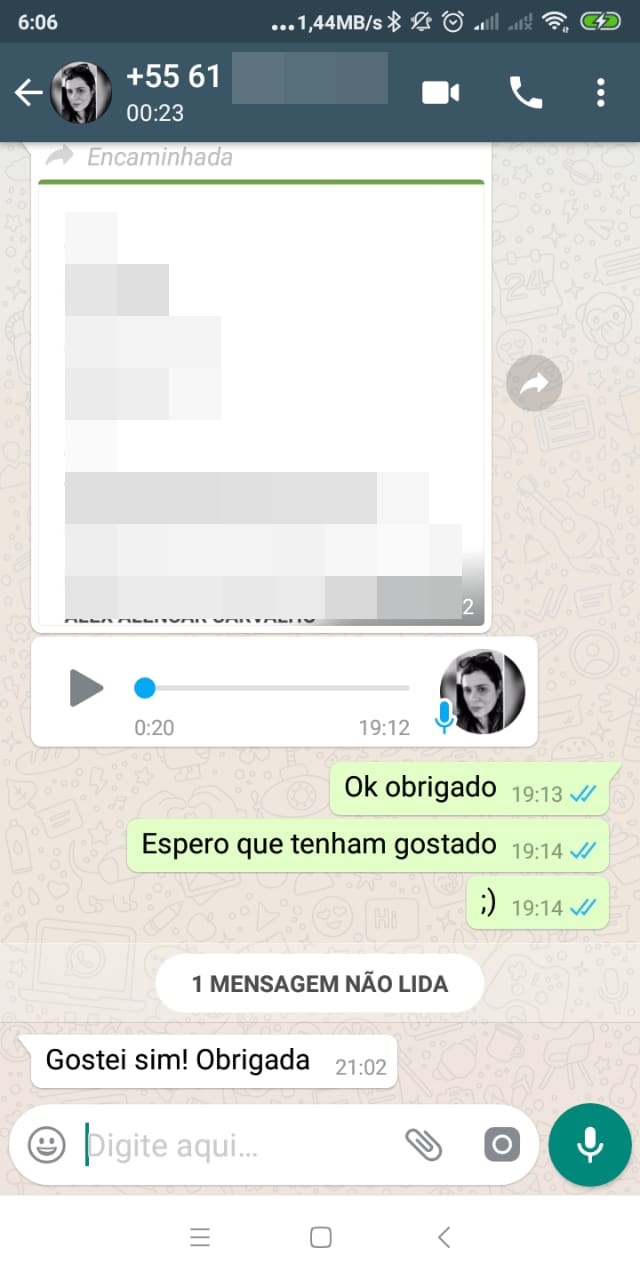Viewport: 640px width, 1280px height.
Task: Tap the voice message seek bar
Action: pos(272,687)
